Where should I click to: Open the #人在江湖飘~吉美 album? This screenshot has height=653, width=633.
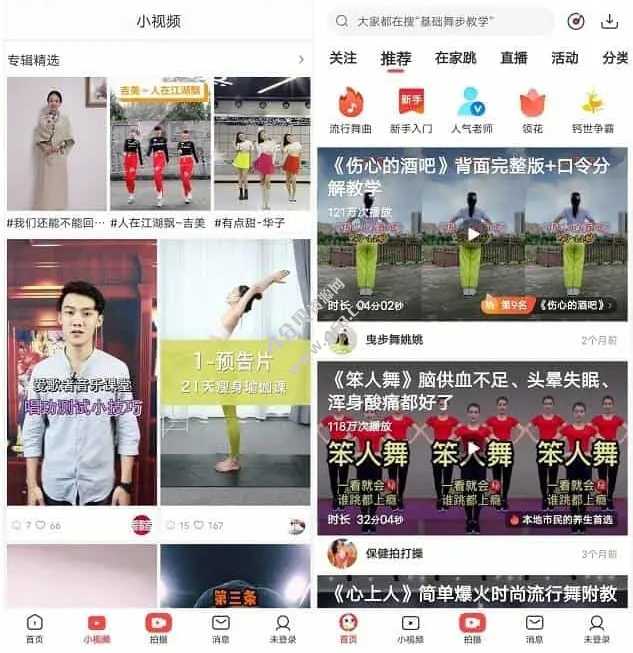click(157, 145)
